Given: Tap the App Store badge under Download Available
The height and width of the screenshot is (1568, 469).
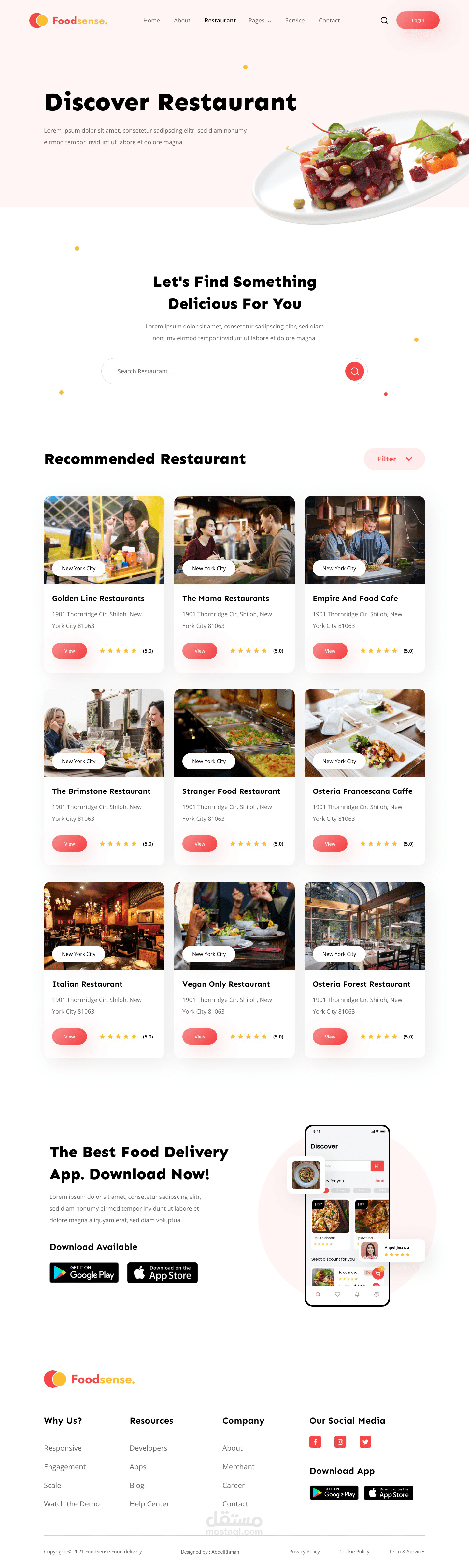Looking at the screenshot, I should pos(163,1273).
